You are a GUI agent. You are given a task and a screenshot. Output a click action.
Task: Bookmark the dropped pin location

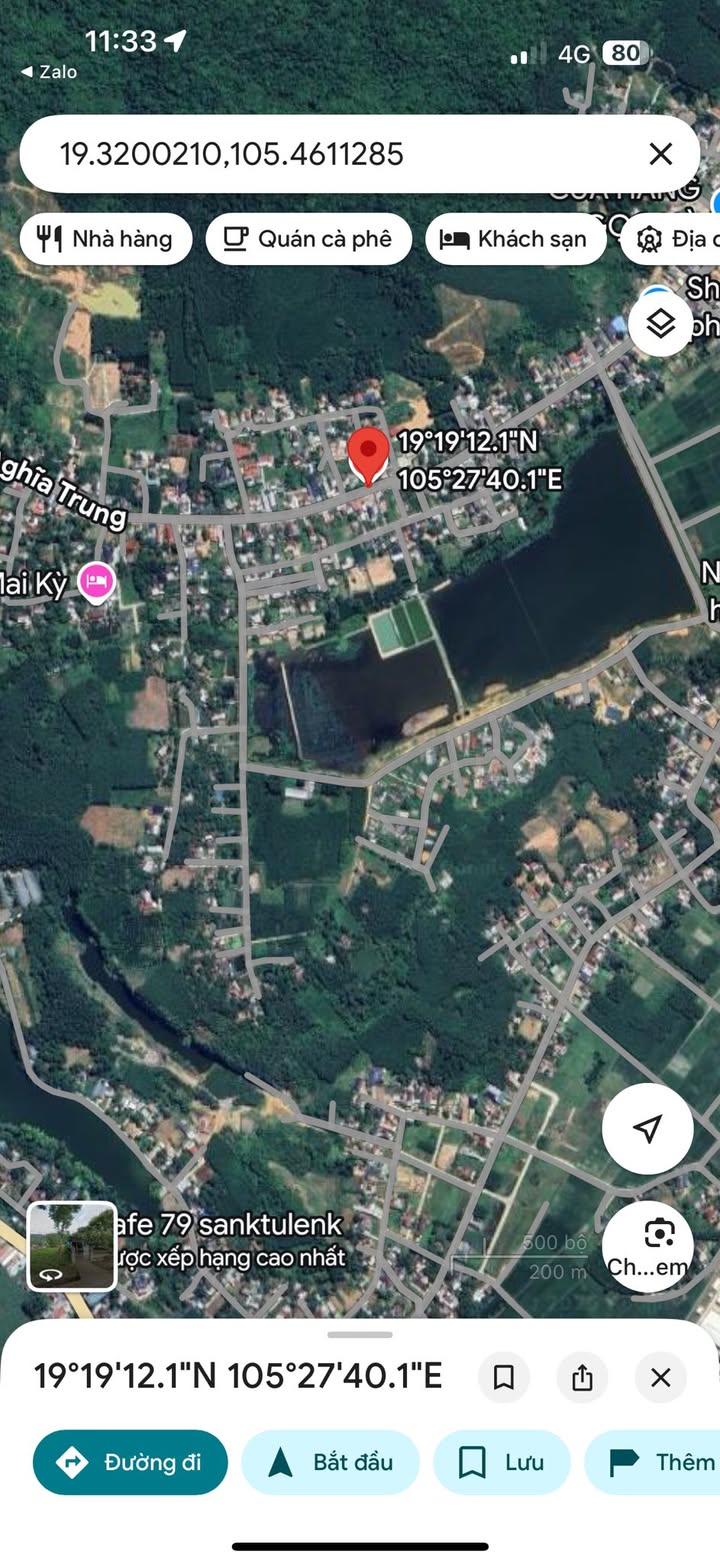(x=504, y=1377)
